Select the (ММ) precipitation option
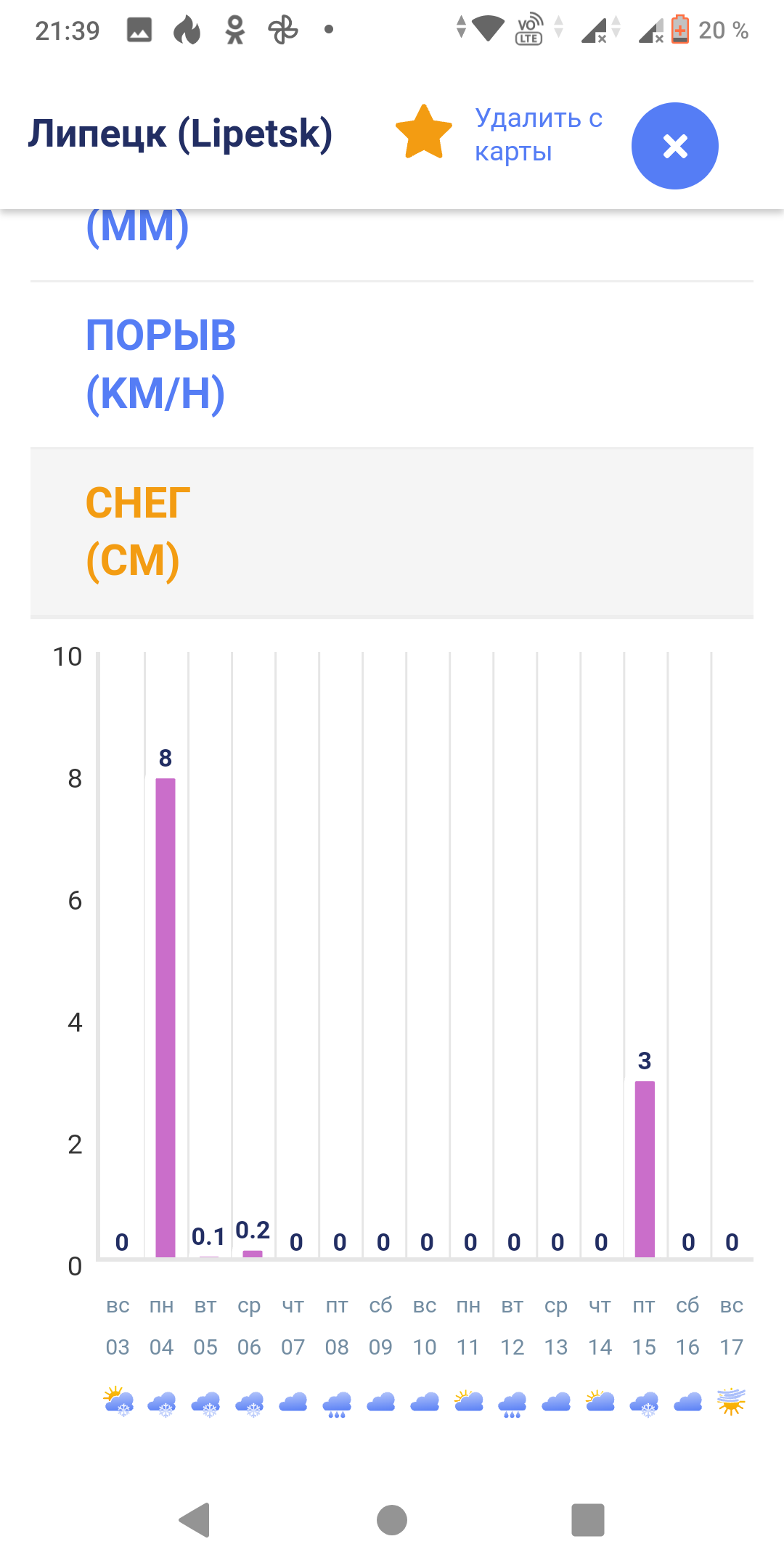Image resolution: width=784 pixels, height=1568 pixels. pos(392,245)
